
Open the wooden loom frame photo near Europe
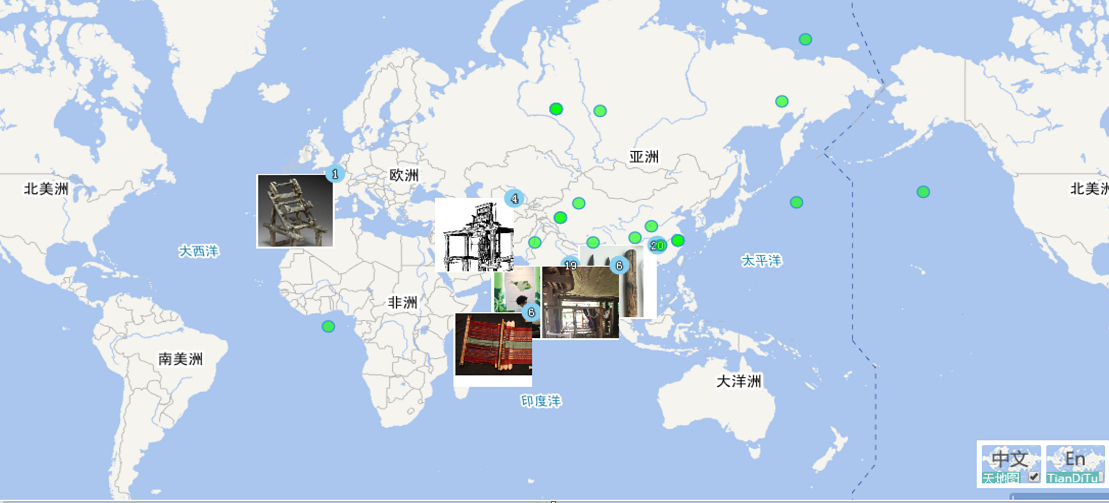(294, 211)
